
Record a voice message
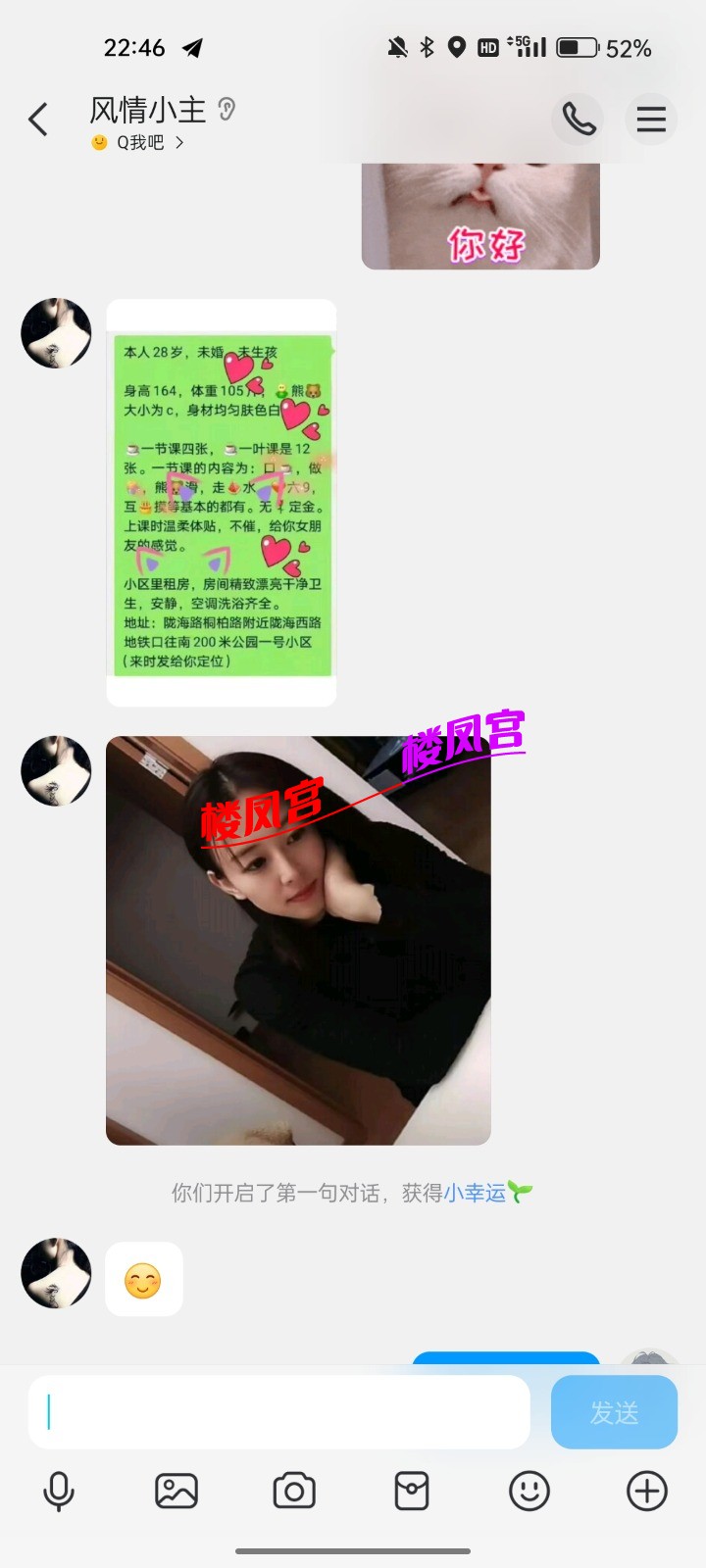click(59, 1492)
